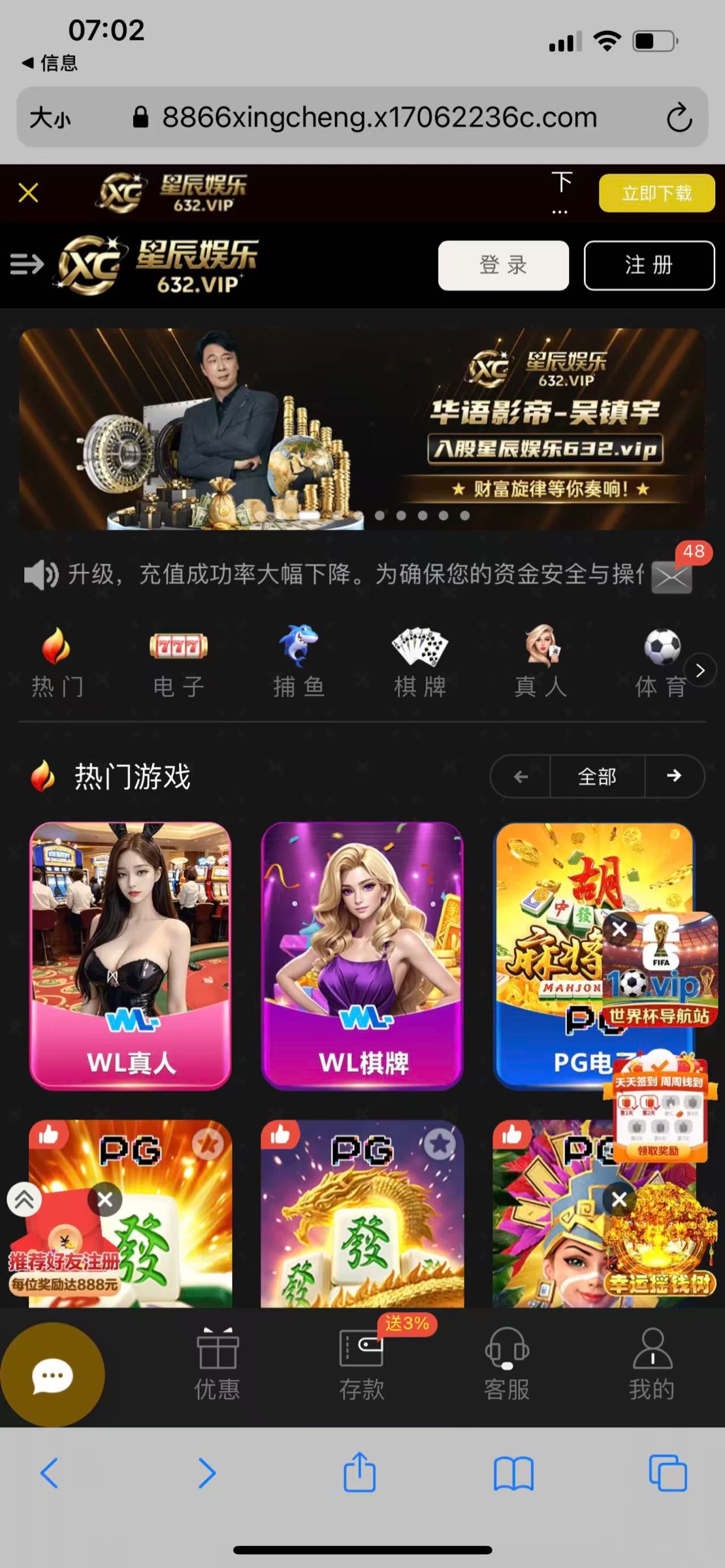Close the 世界杯导航站 floating ad
Image resolution: width=725 pixels, height=1568 pixels.
[620, 929]
